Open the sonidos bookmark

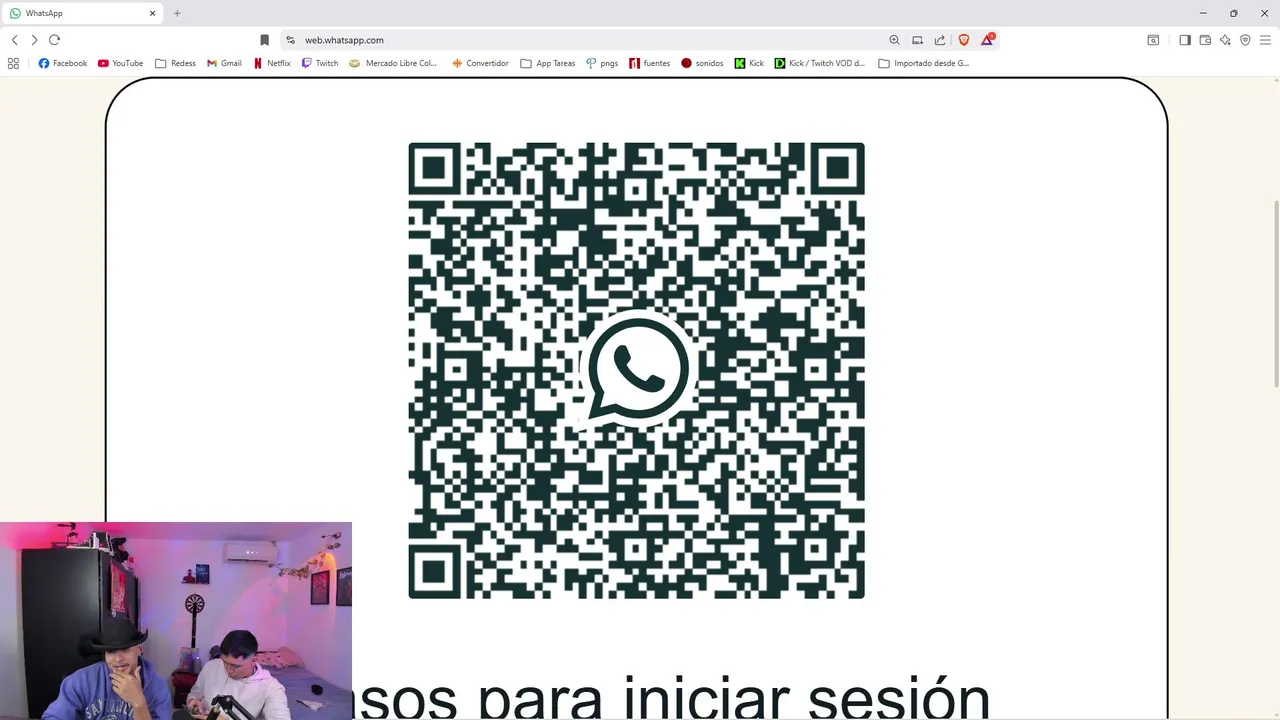tap(702, 63)
